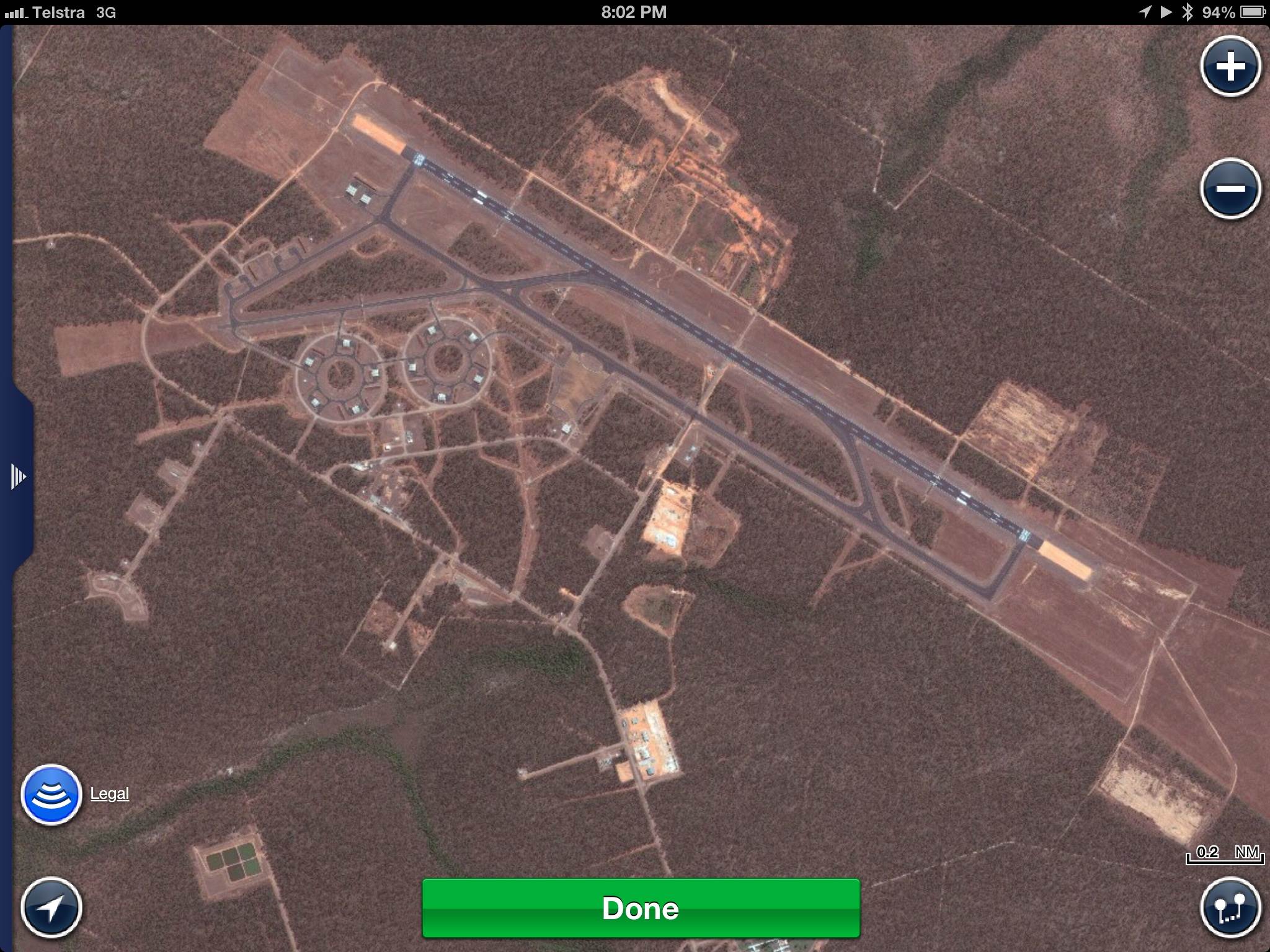Viewport: 1270px width, 952px height.
Task: Tap the green Done button
Action: coord(641,908)
